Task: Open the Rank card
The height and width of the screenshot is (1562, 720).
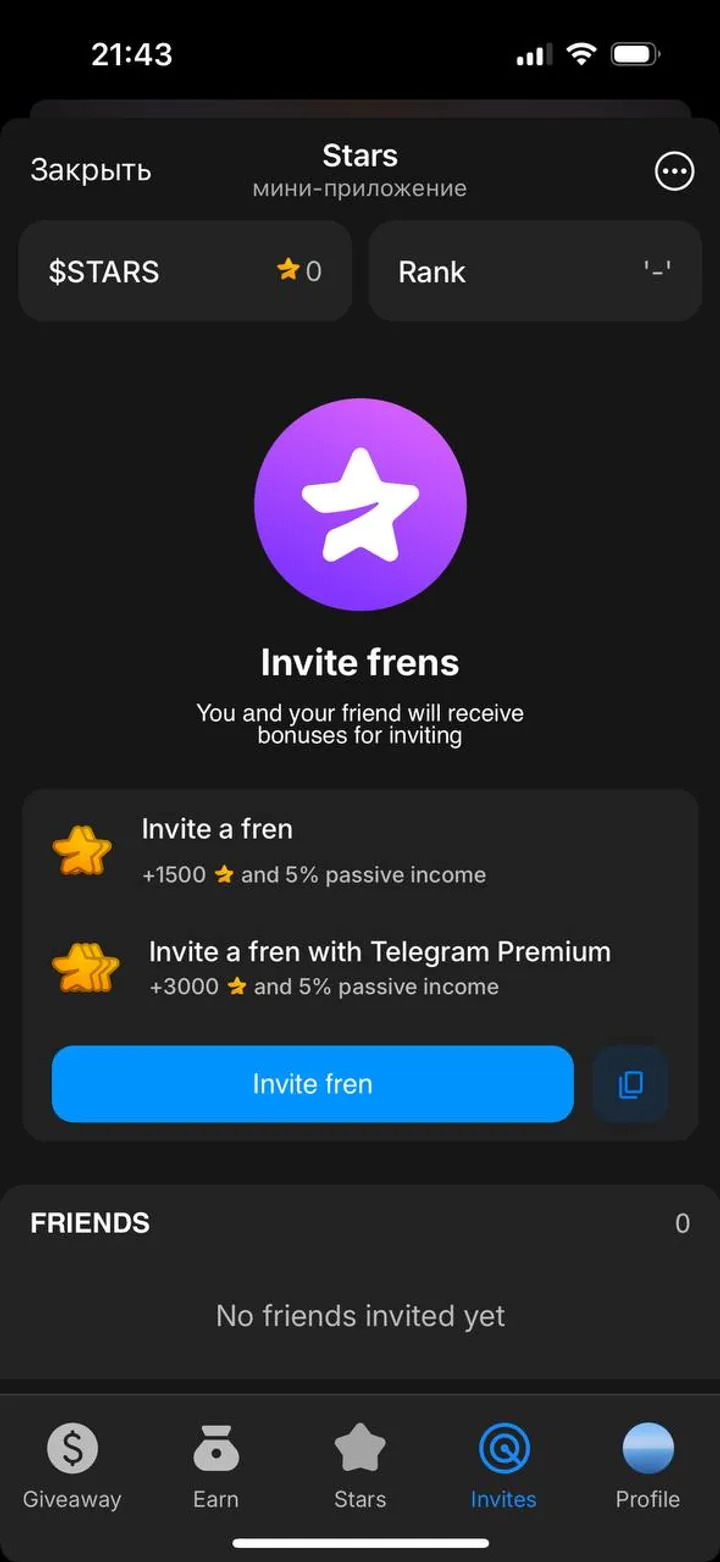Action: [535, 271]
